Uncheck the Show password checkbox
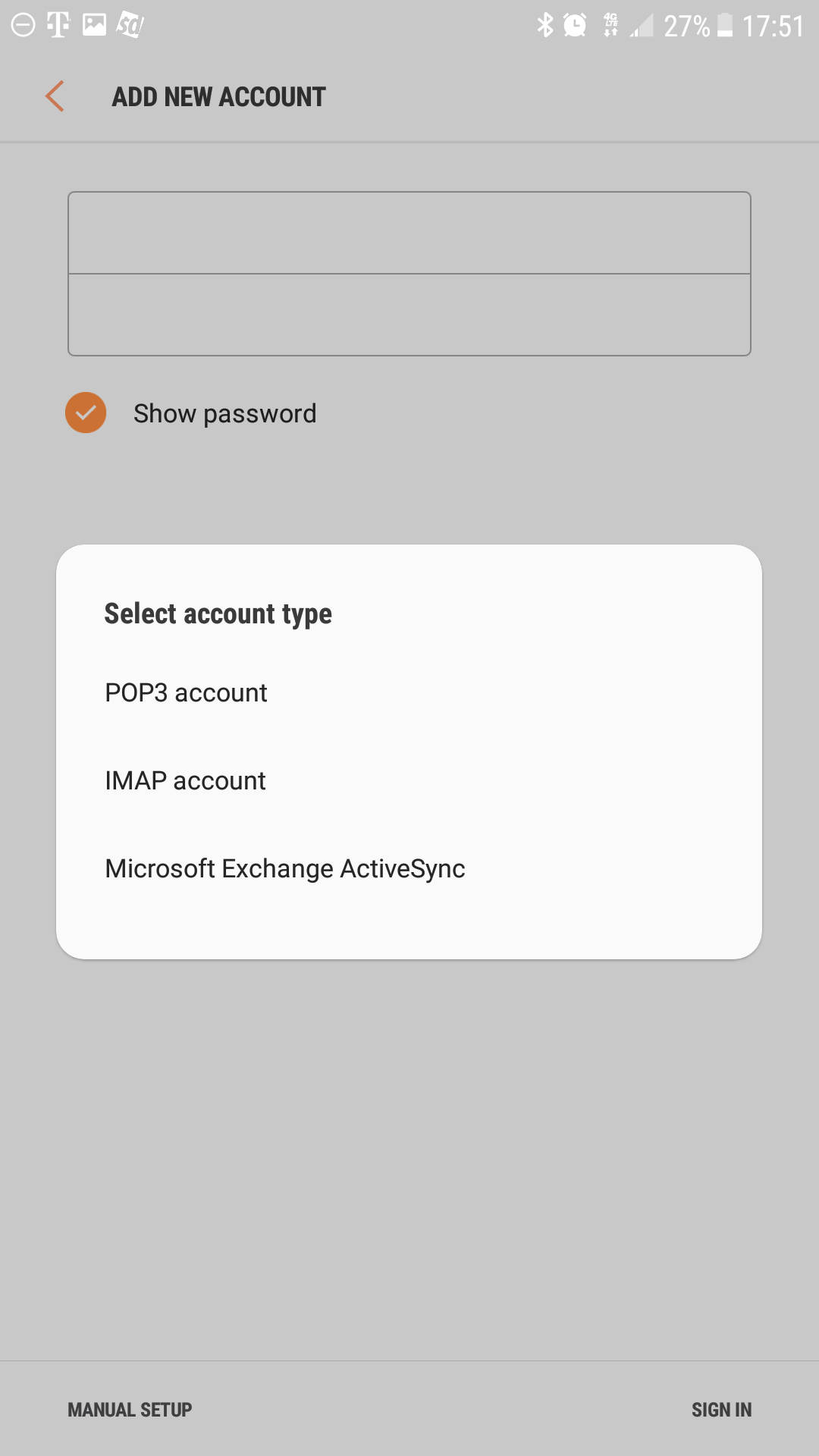The height and width of the screenshot is (1456, 819). (86, 413)
